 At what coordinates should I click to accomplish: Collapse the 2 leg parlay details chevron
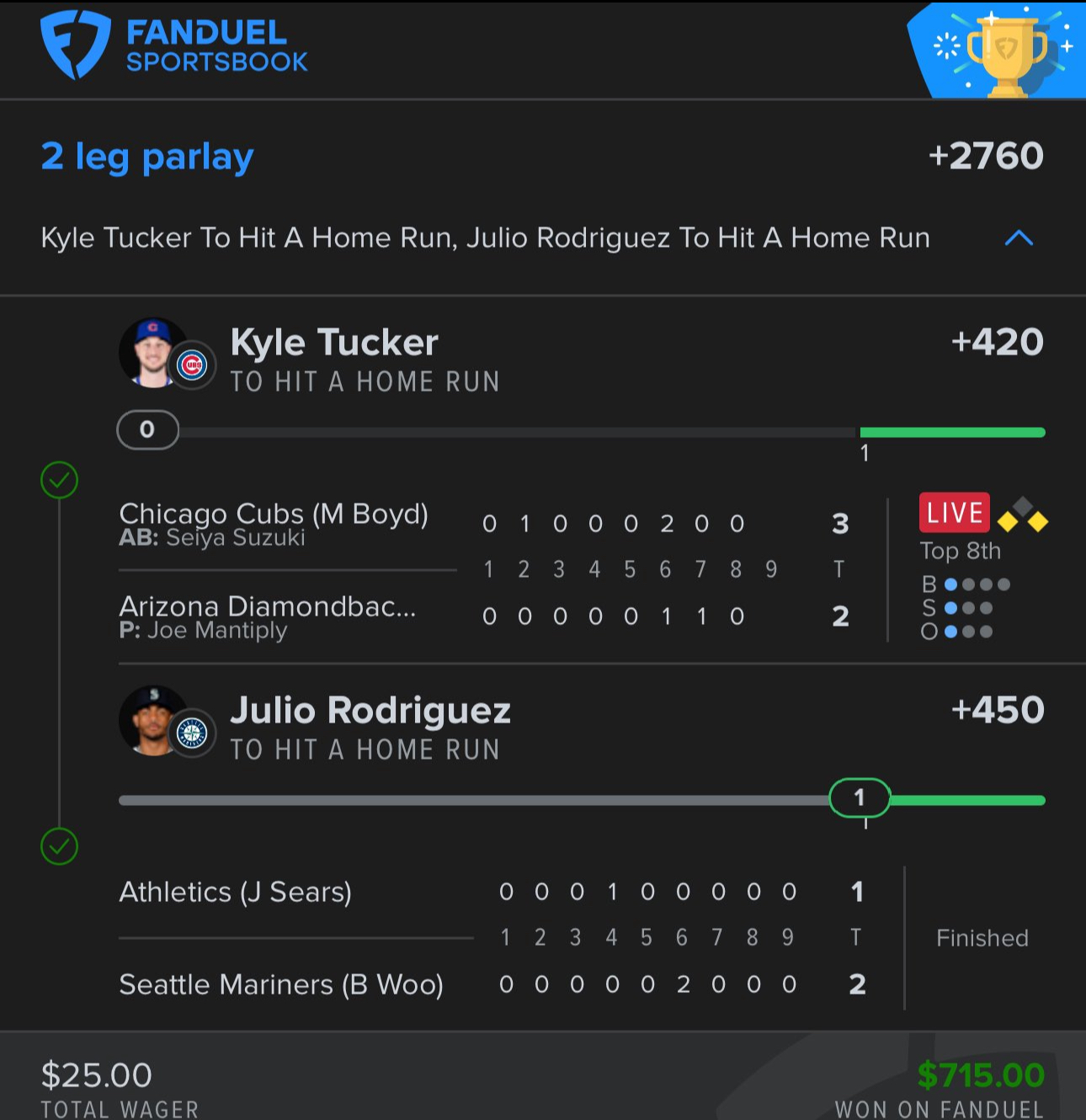coord(1019,238)
